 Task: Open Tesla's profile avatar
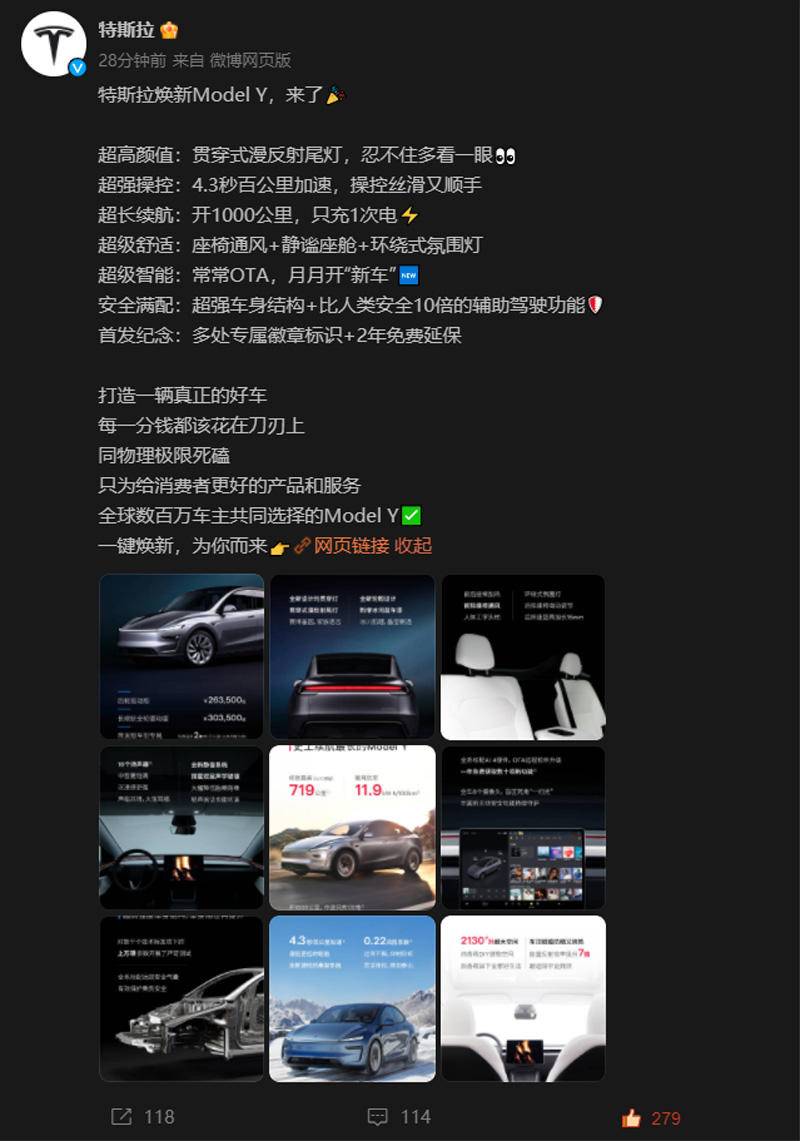point(53,44)
